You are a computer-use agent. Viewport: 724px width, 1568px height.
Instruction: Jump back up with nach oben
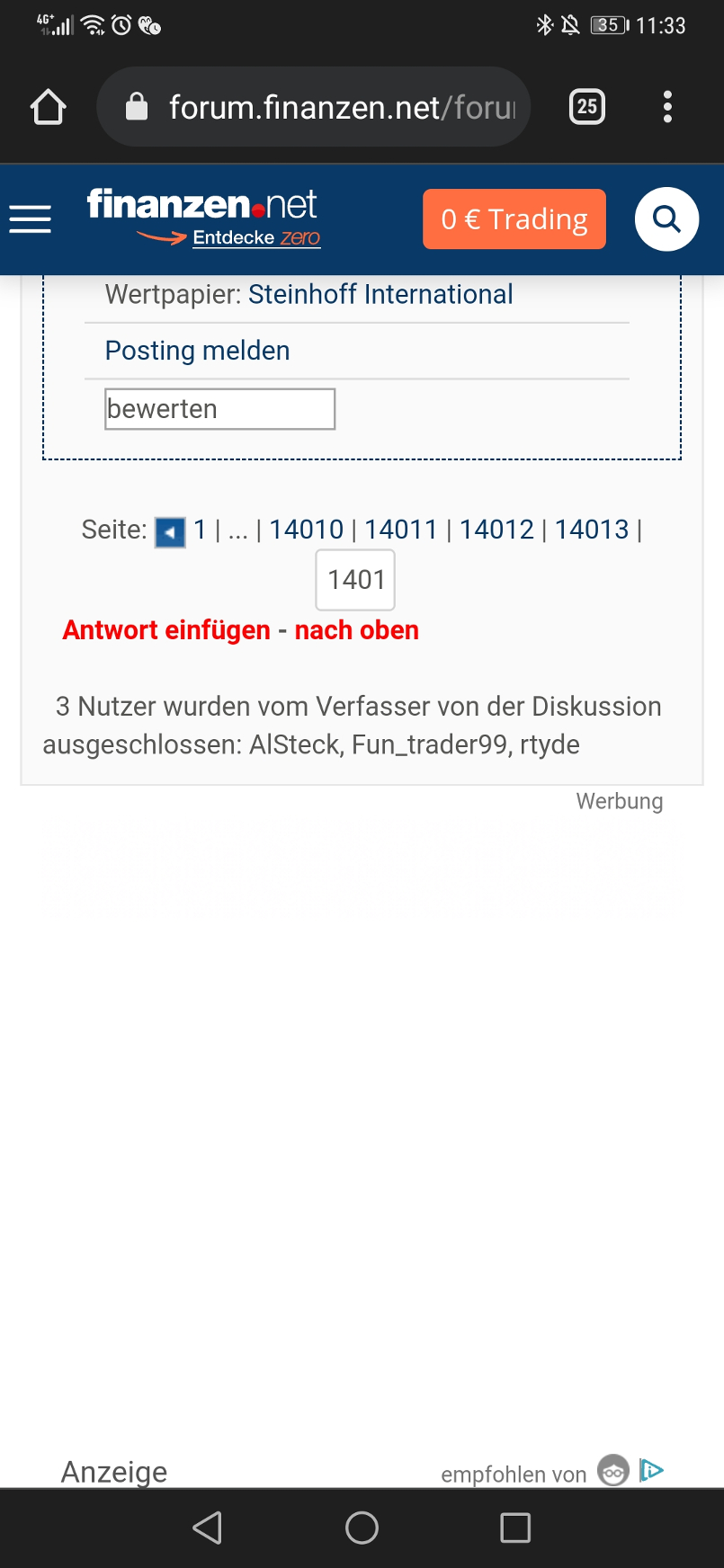(x=357, y=630)
